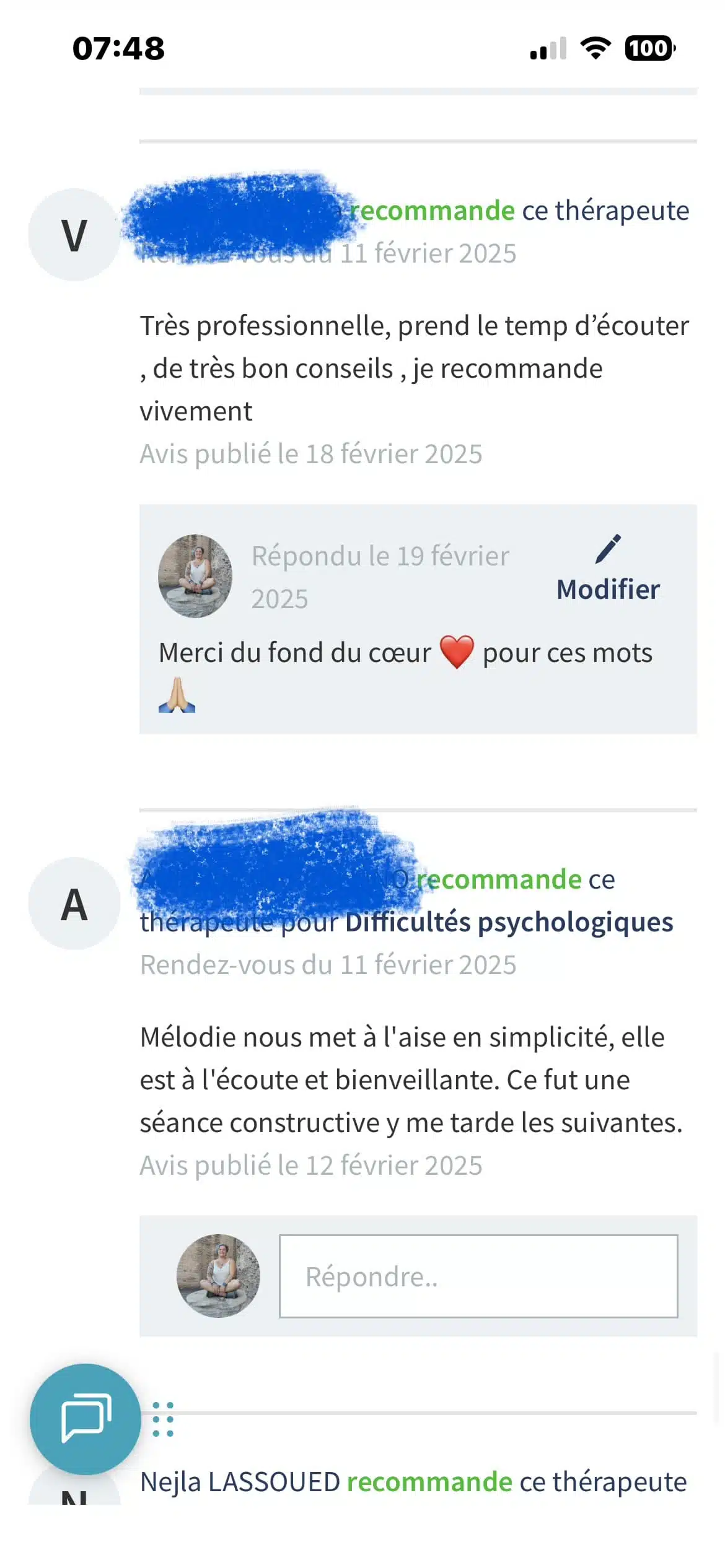Open the floating chat bubble button
Viewport: 725px width, 1568px height.
tap(86, 1418)
